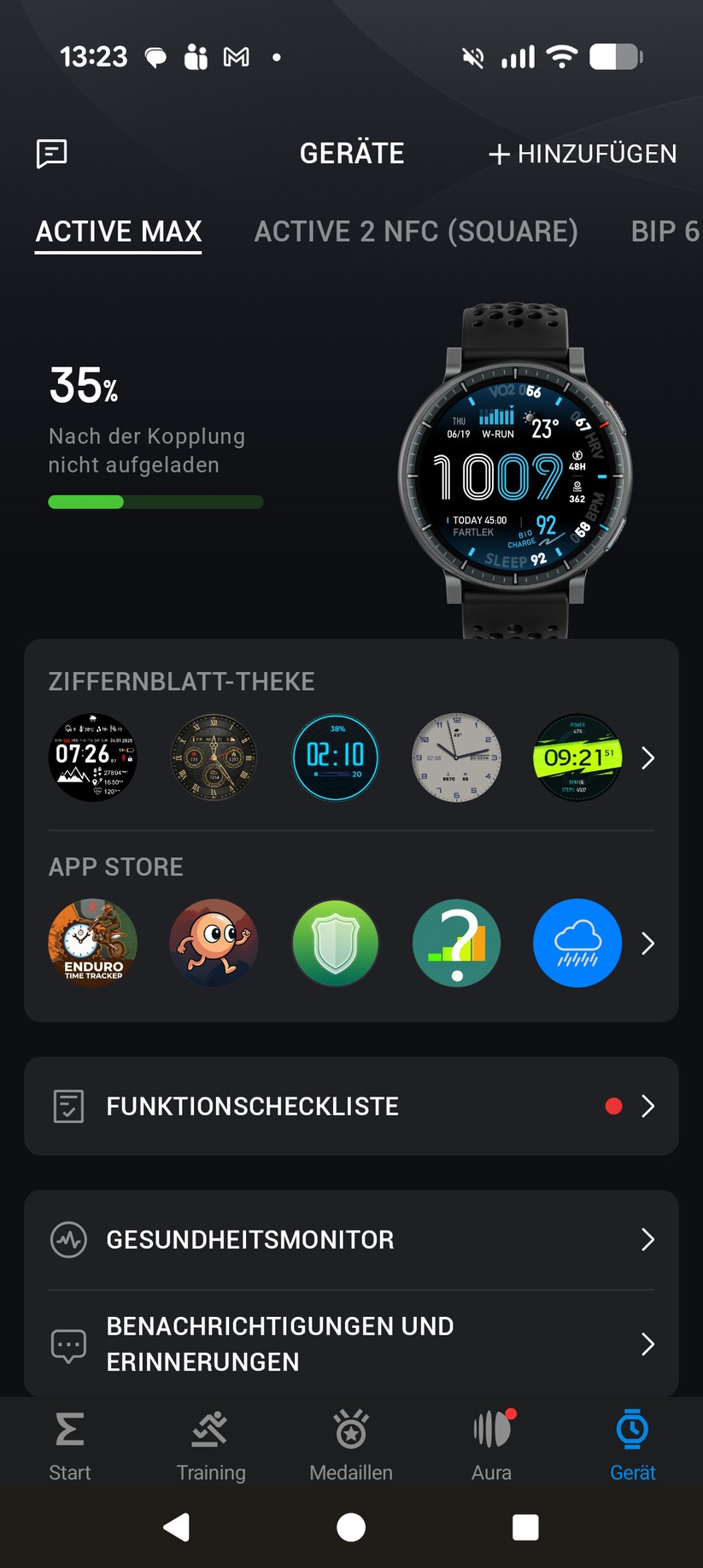Image resolution: width=703 pixels, height=1568 pixels.
Task: Tap the Gesundheitsmonitor heartbeat icon
Action: pos(67,1239)
